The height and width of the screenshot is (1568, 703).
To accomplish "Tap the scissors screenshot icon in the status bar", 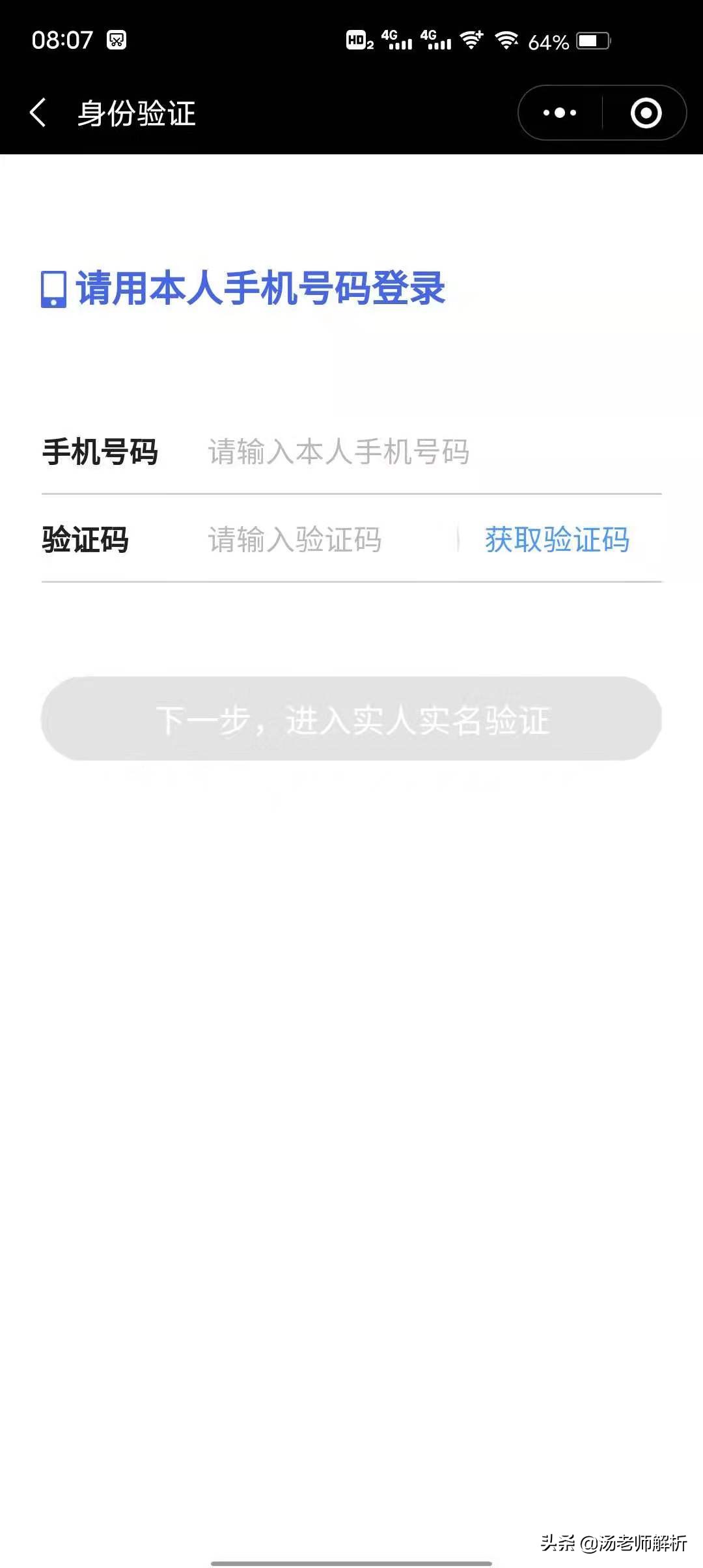I will point(115,40).
